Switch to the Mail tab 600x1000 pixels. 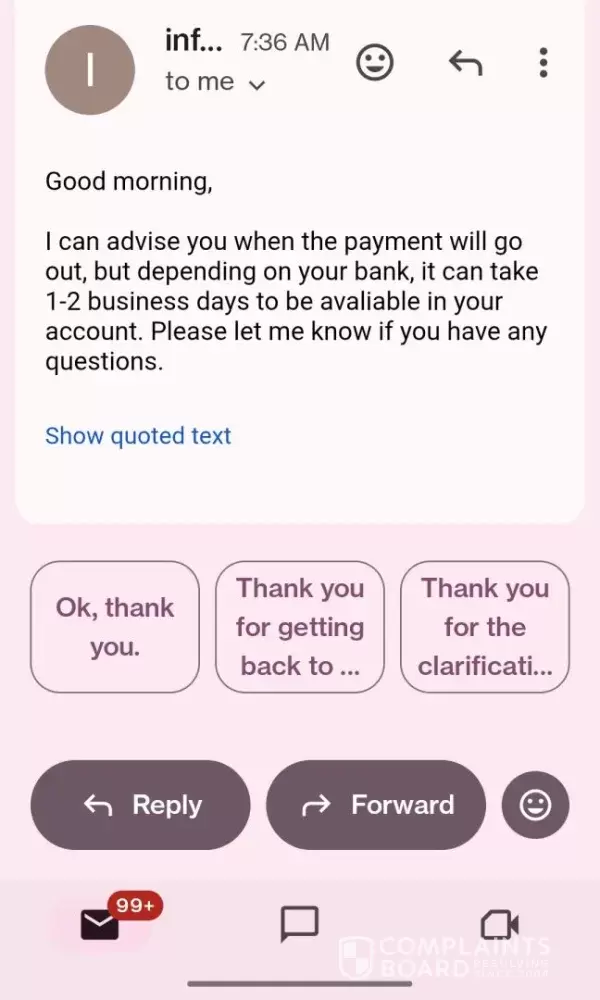[100, 925]
